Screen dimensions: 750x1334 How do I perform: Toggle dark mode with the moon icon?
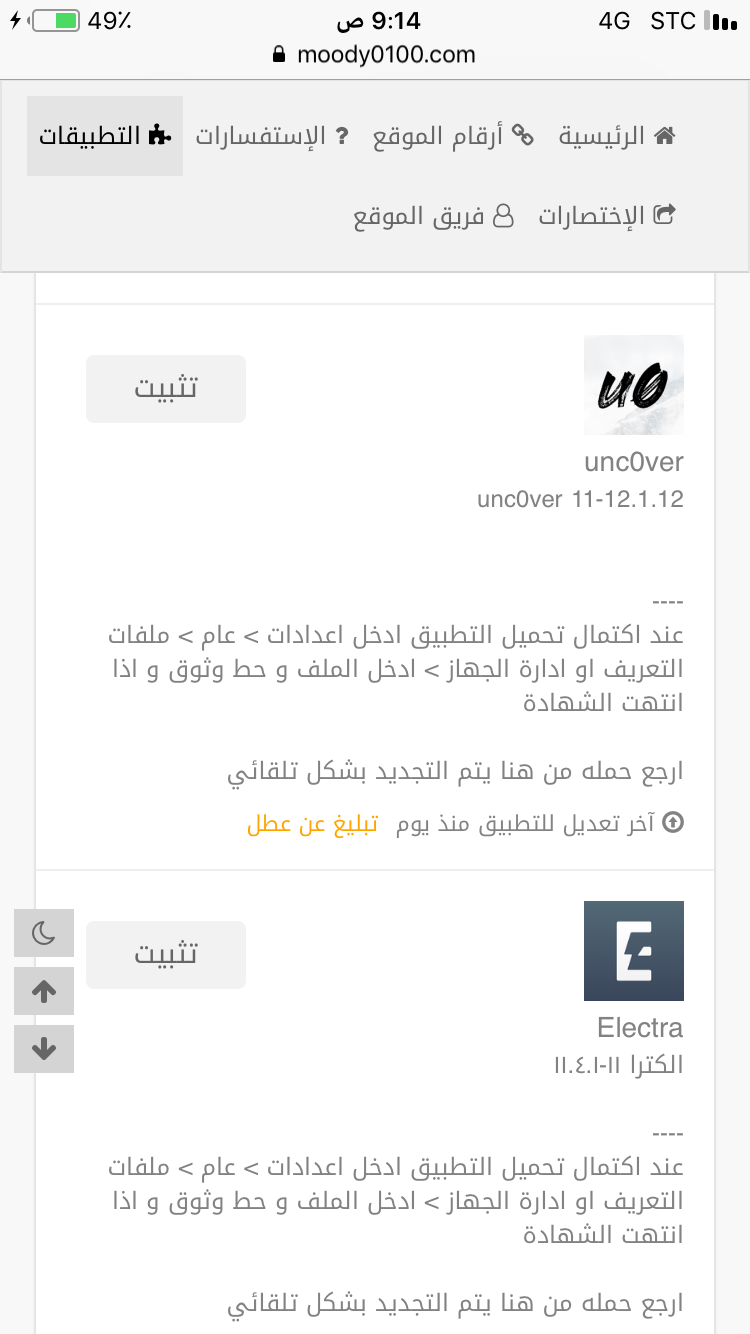44,934
